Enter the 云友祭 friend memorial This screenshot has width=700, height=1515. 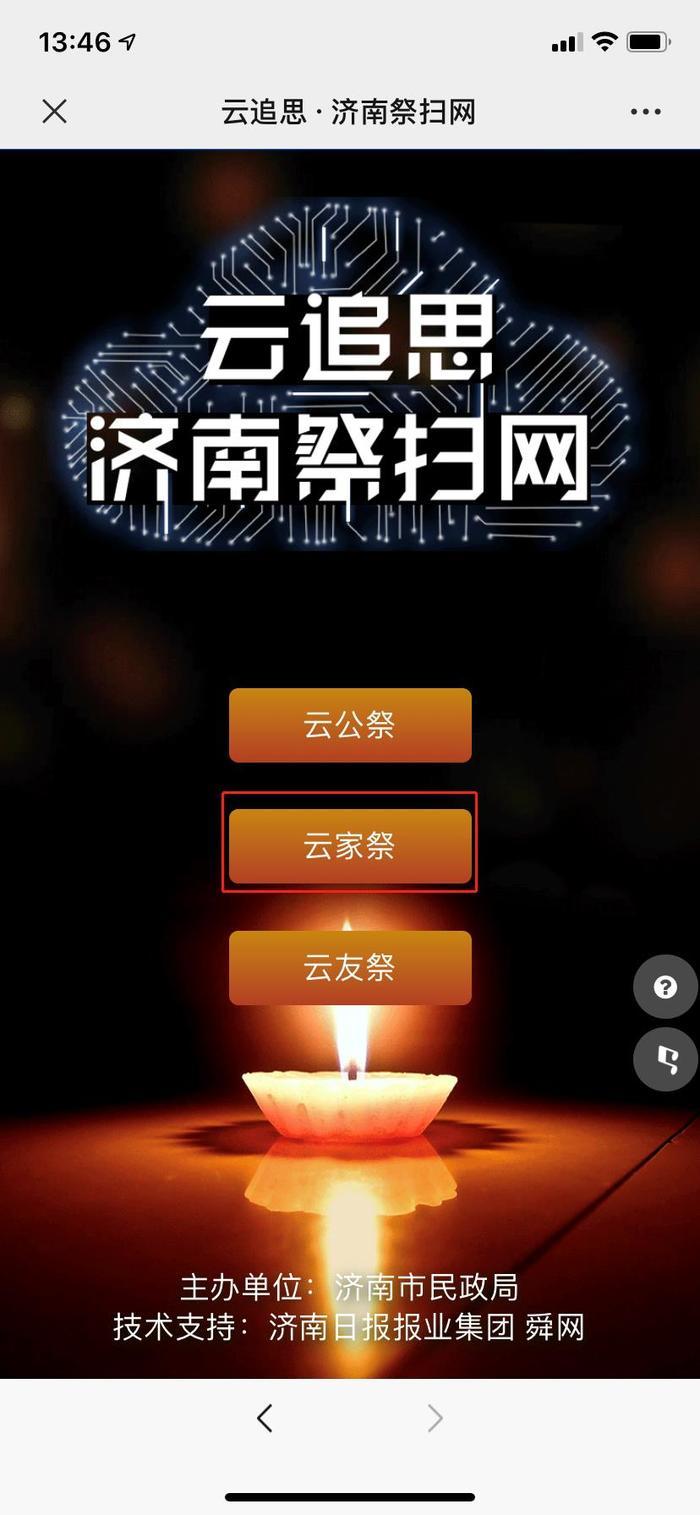[350, 967]
